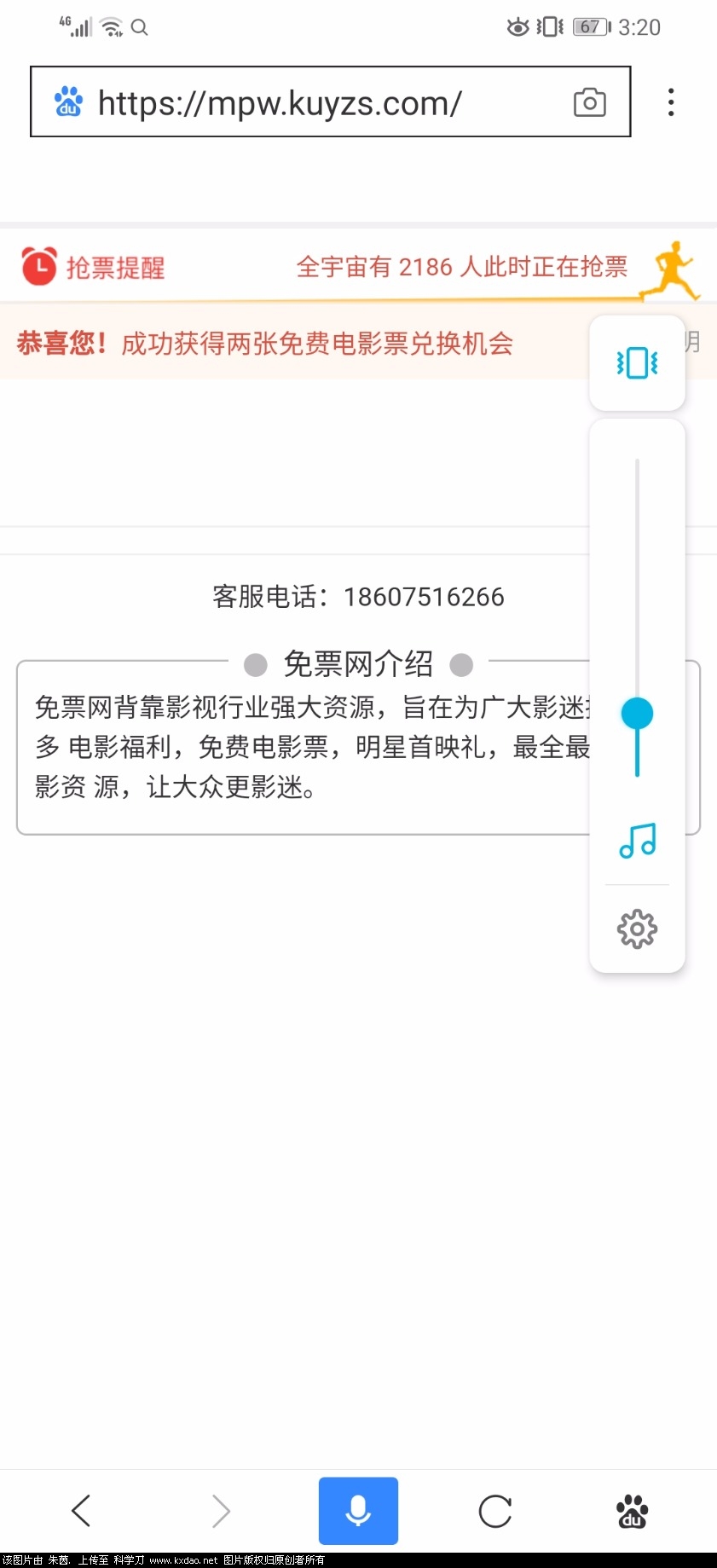Adjust the volume slider handle
The height and width of the screenshot is (1568, 717).
pos(637,713)
